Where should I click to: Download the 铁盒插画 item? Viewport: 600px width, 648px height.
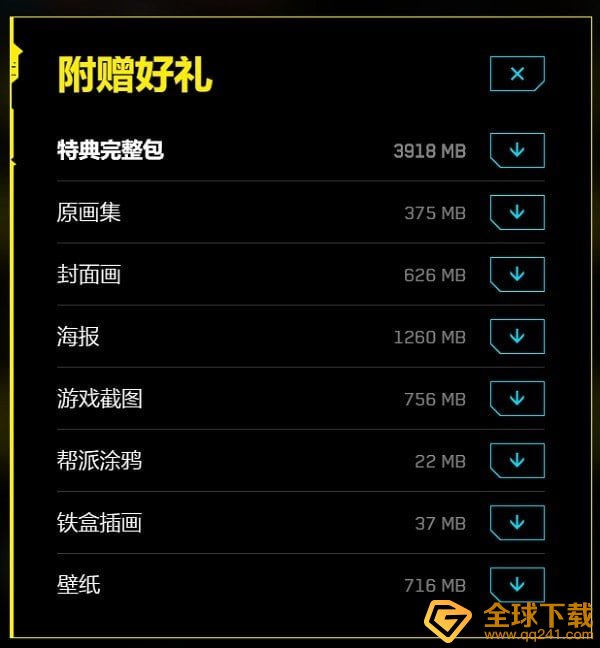pos(517,522)
